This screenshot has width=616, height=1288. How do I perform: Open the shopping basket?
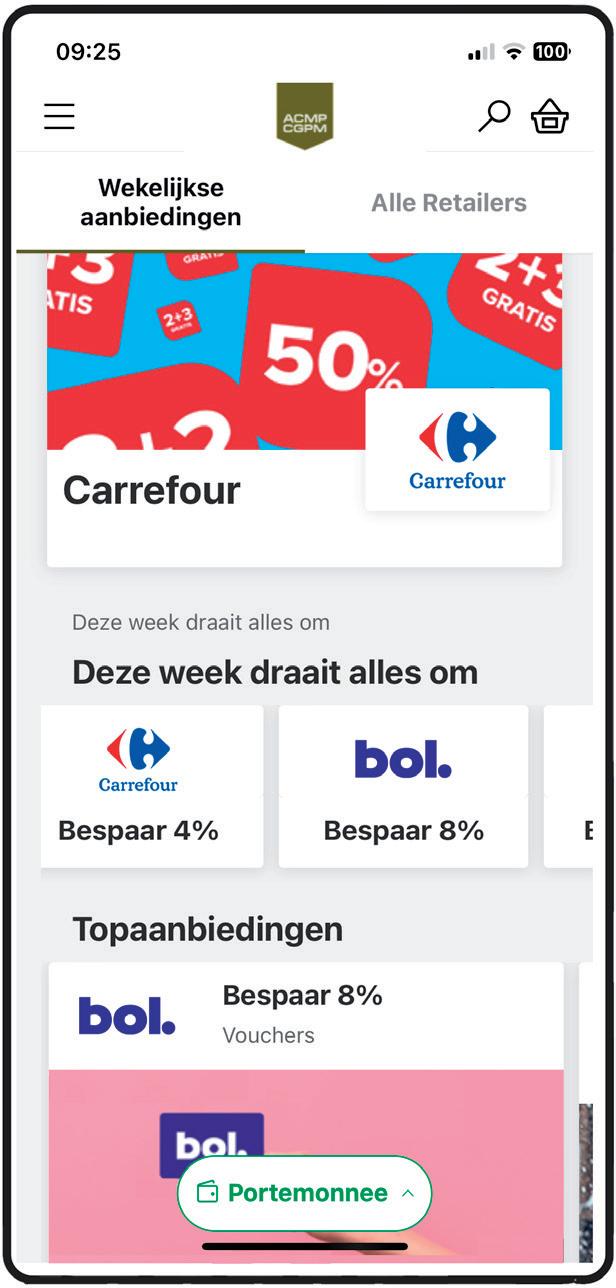coord(549,117)
